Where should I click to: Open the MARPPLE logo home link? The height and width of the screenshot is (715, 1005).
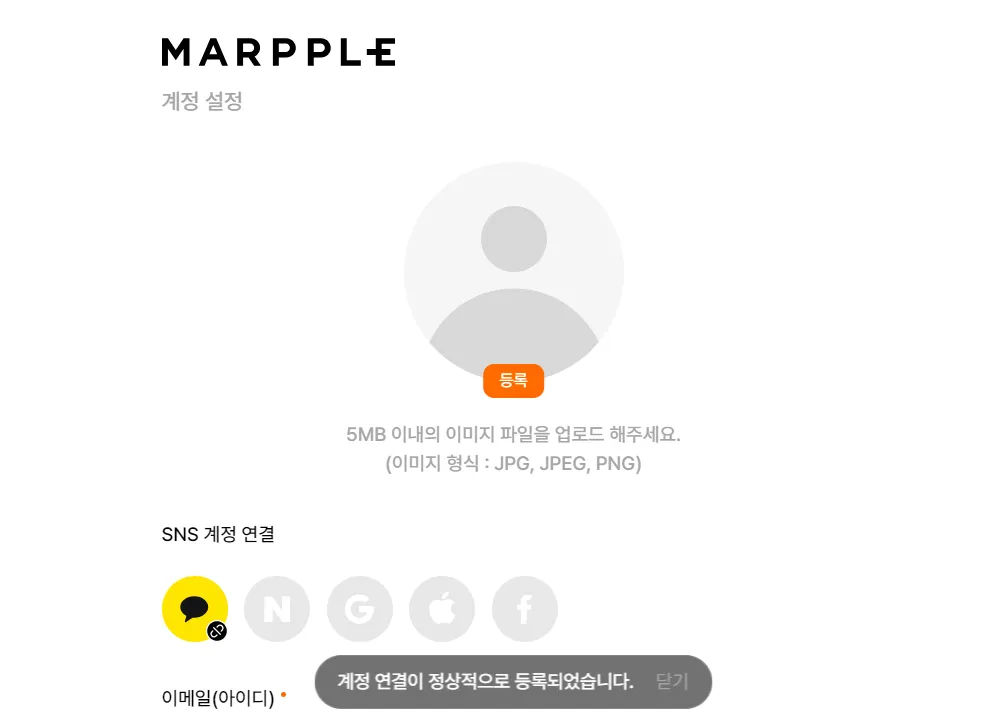(278, 52)
